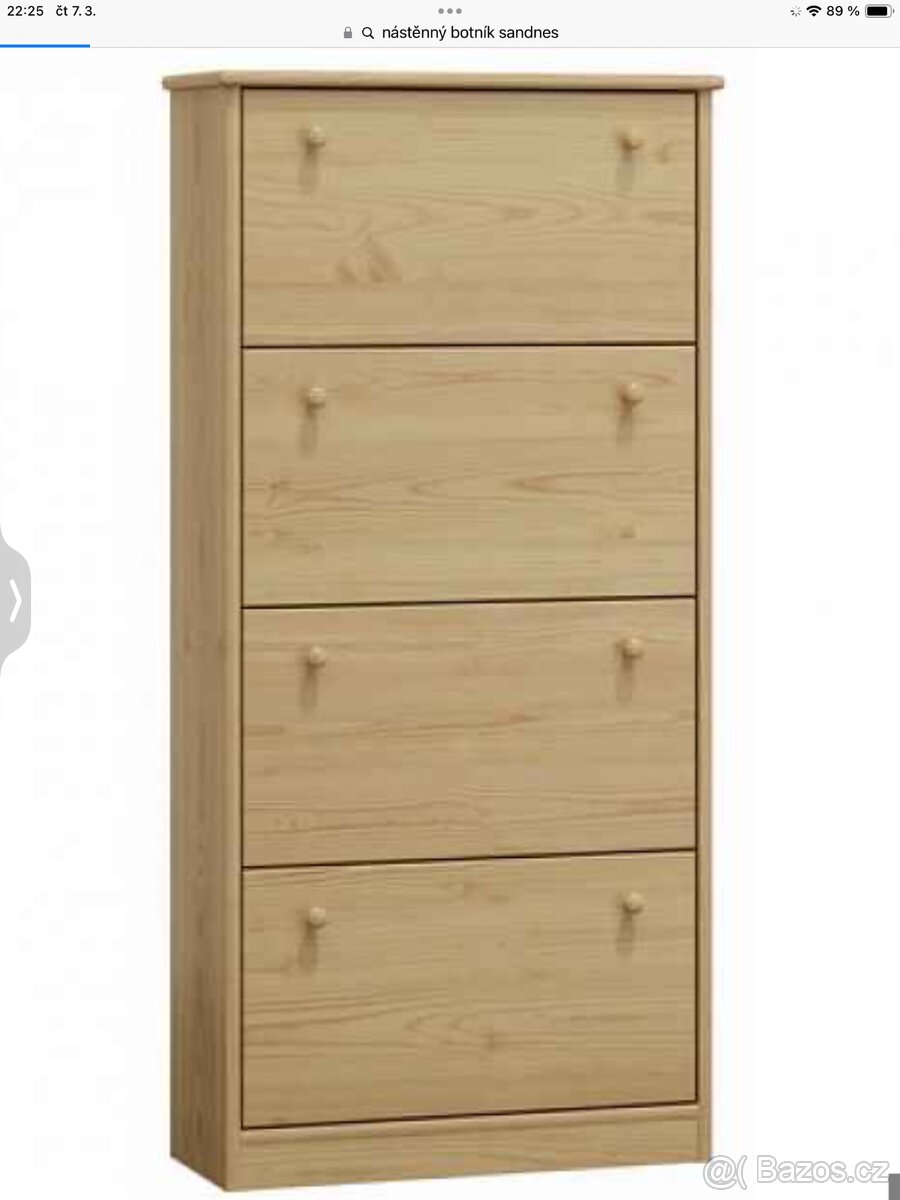Viewport: 900px width, 1200px height.
Task: Tap the side arrow handle on left edge
Action: click(14, 600)
